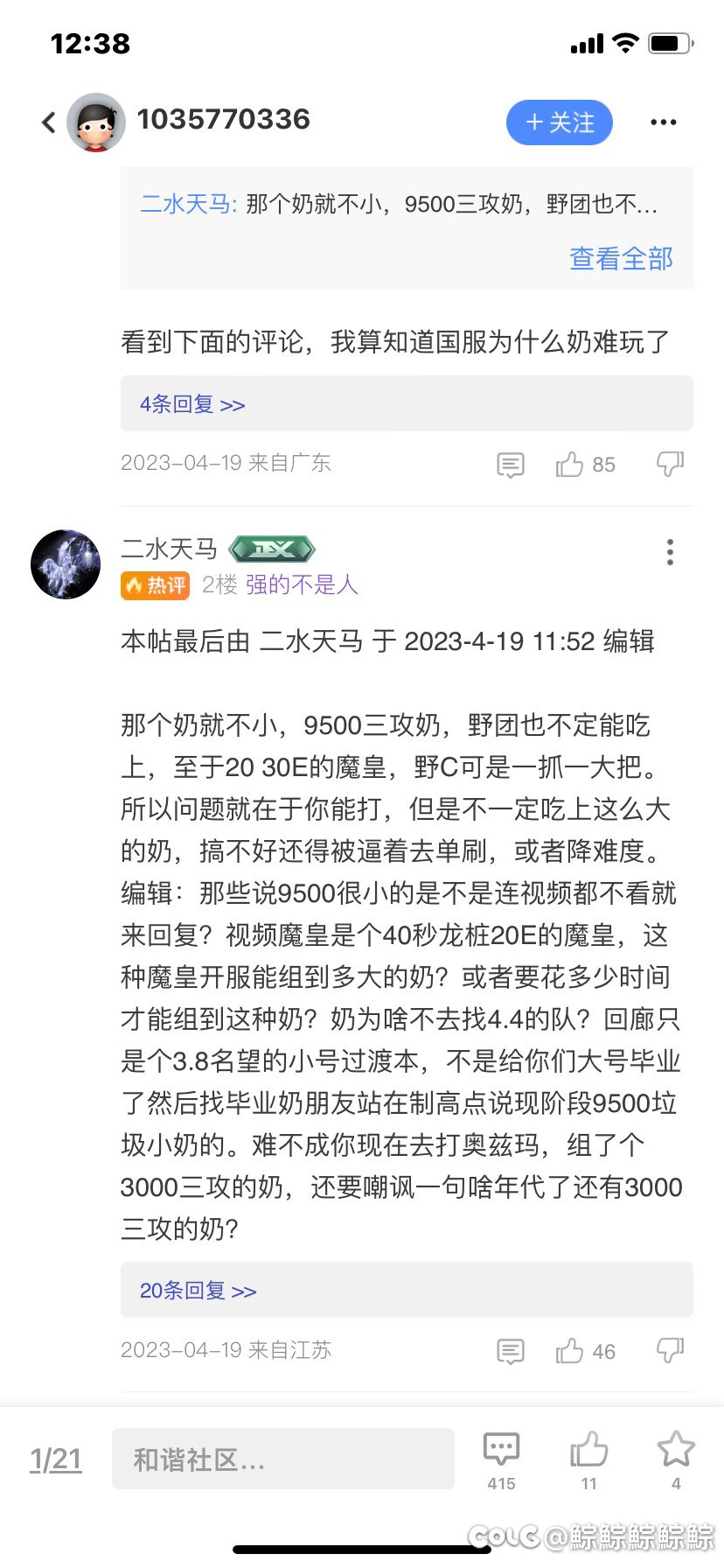The height and width of the screenshot is (1568, 724).
Task: Reply to the comment with 85 likes
Action: pyautogui.click(x=511, y=465)
